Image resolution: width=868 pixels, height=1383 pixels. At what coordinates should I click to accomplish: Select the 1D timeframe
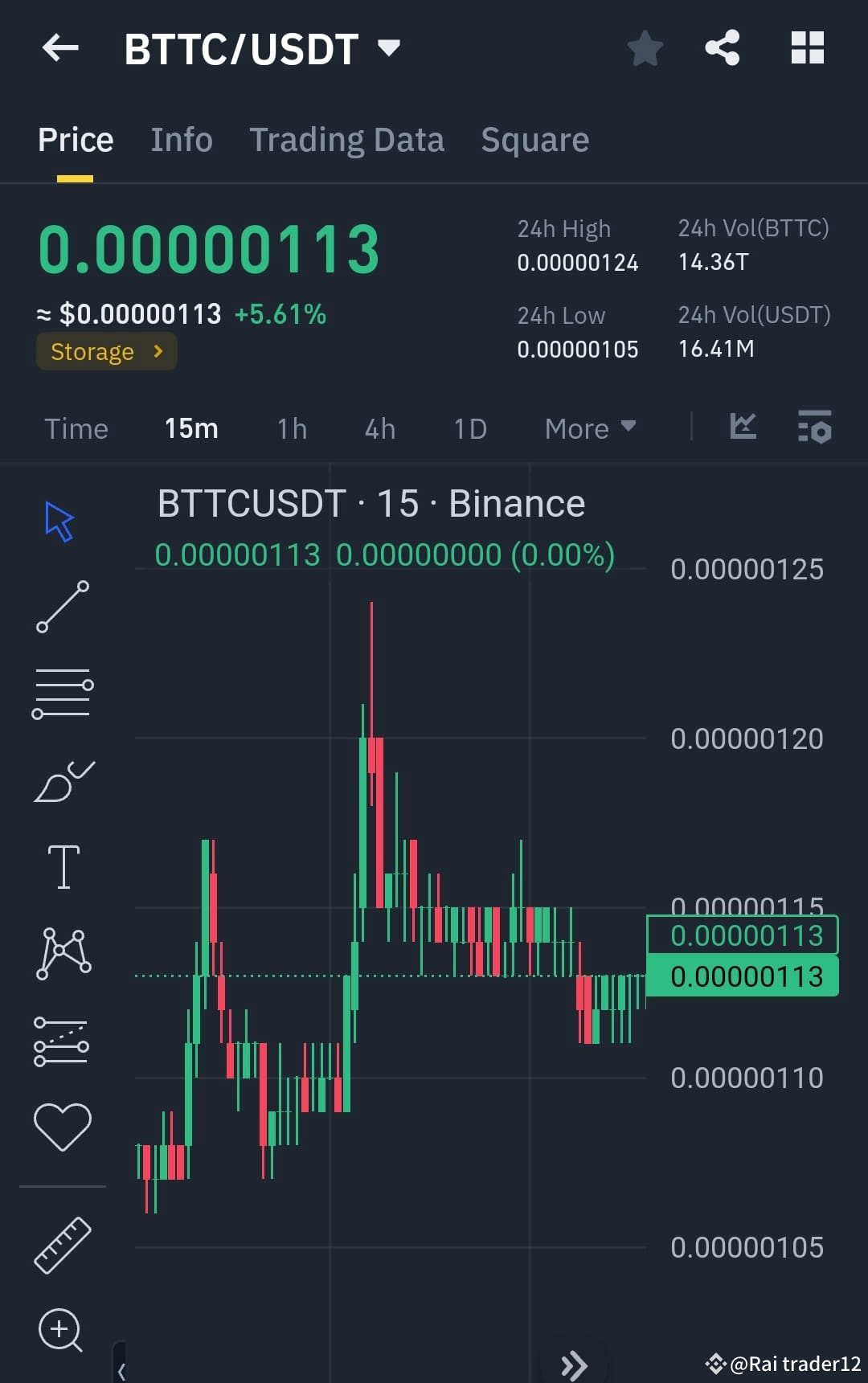click(x=470, y=428)
